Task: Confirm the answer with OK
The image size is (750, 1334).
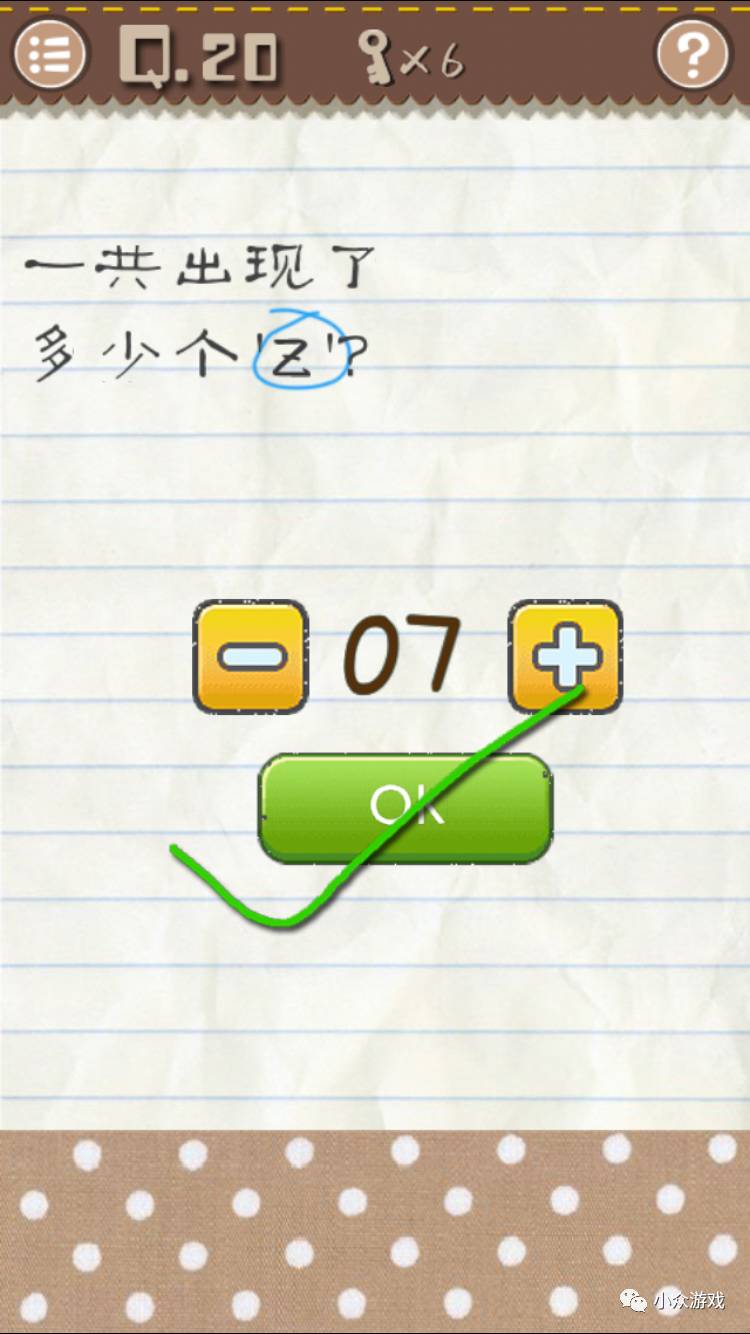Action: coord(405,808)
